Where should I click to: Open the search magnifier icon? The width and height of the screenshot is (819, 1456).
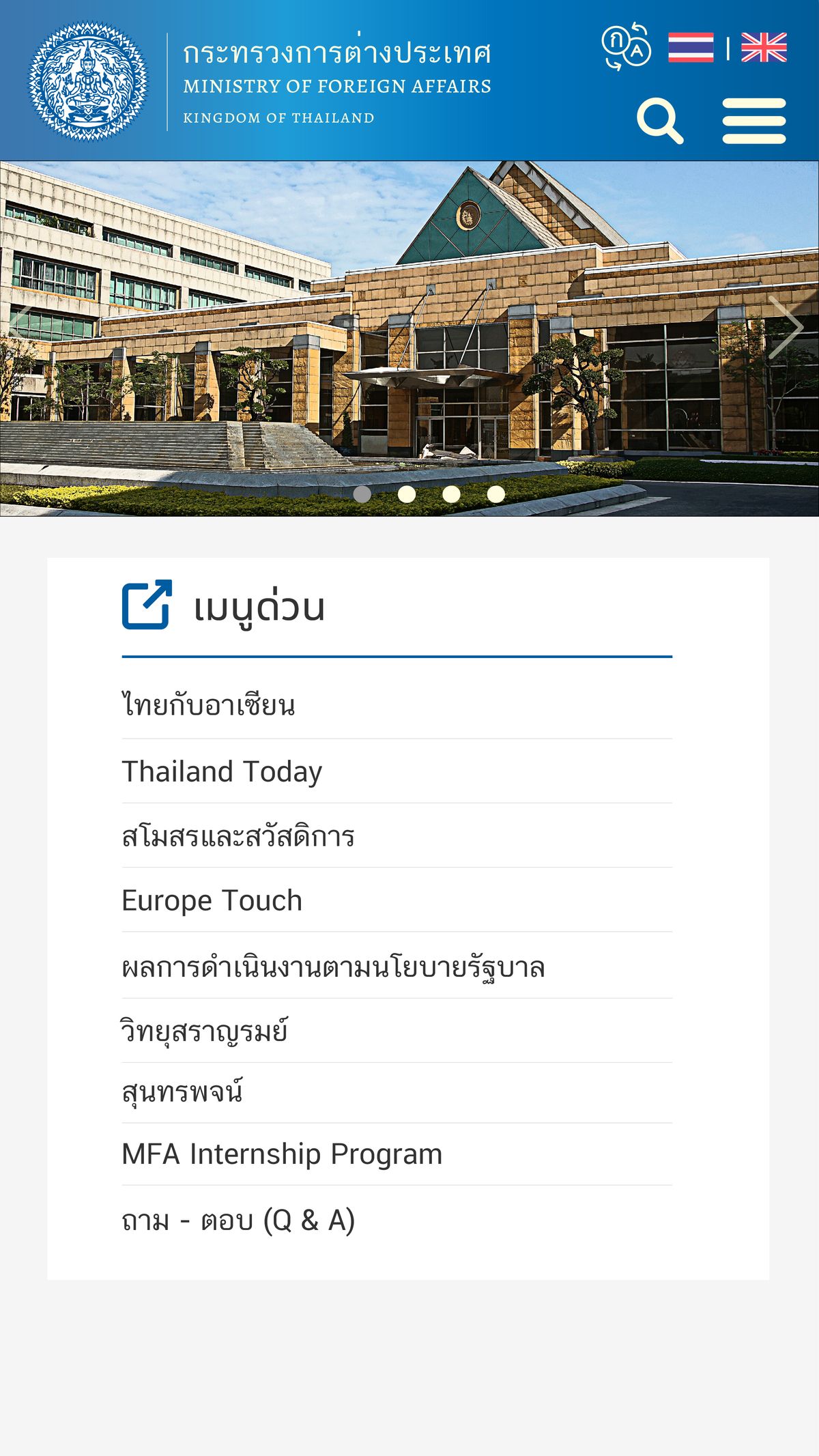tap(659, 121)
